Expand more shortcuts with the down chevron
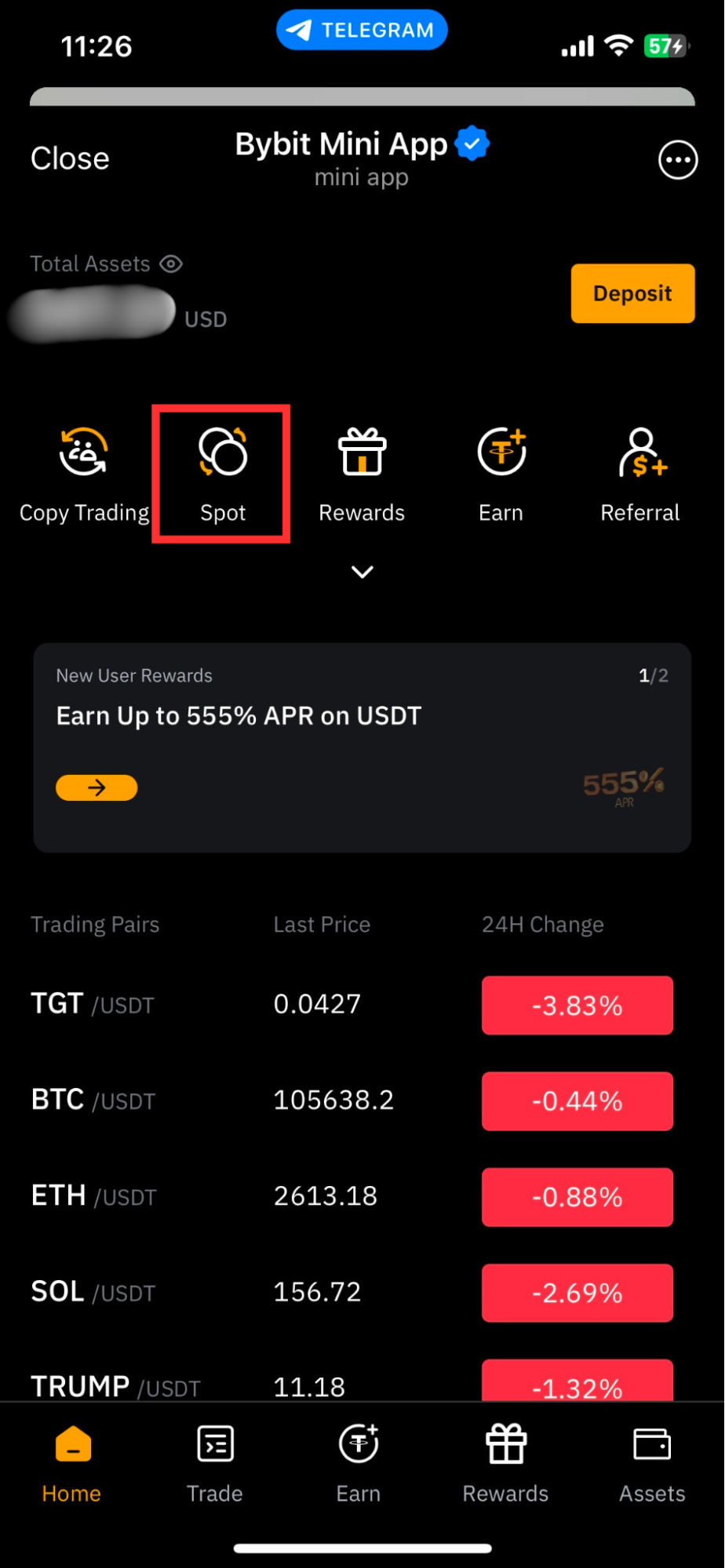This screenshot has height=1568, width=725. click(362, 572)
